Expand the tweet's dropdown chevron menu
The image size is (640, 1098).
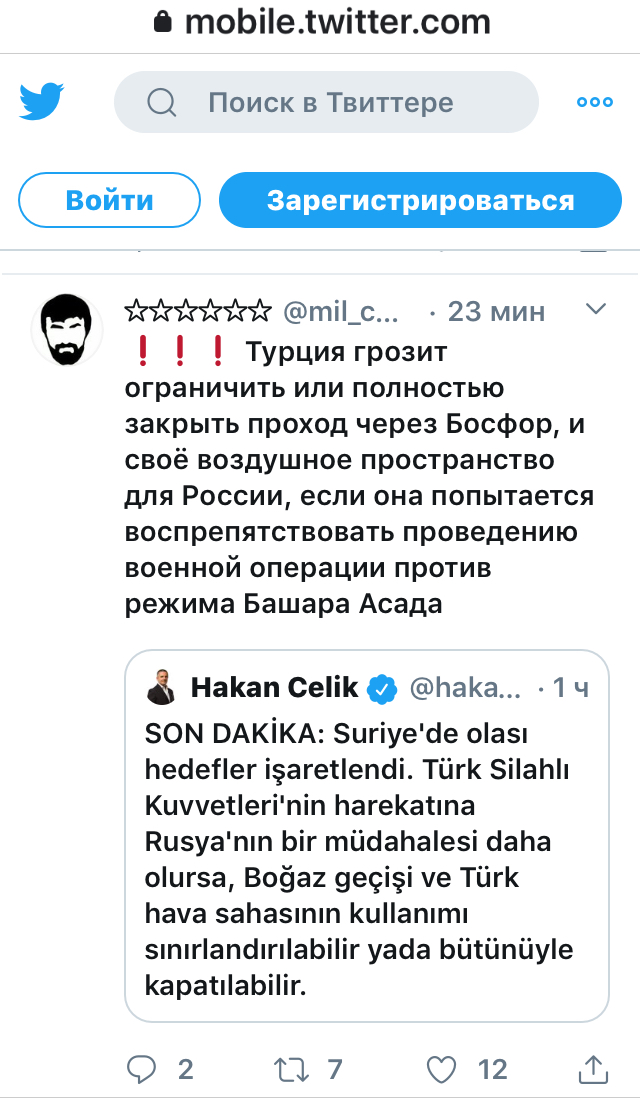pyautogui.click(x=596, y=309)
